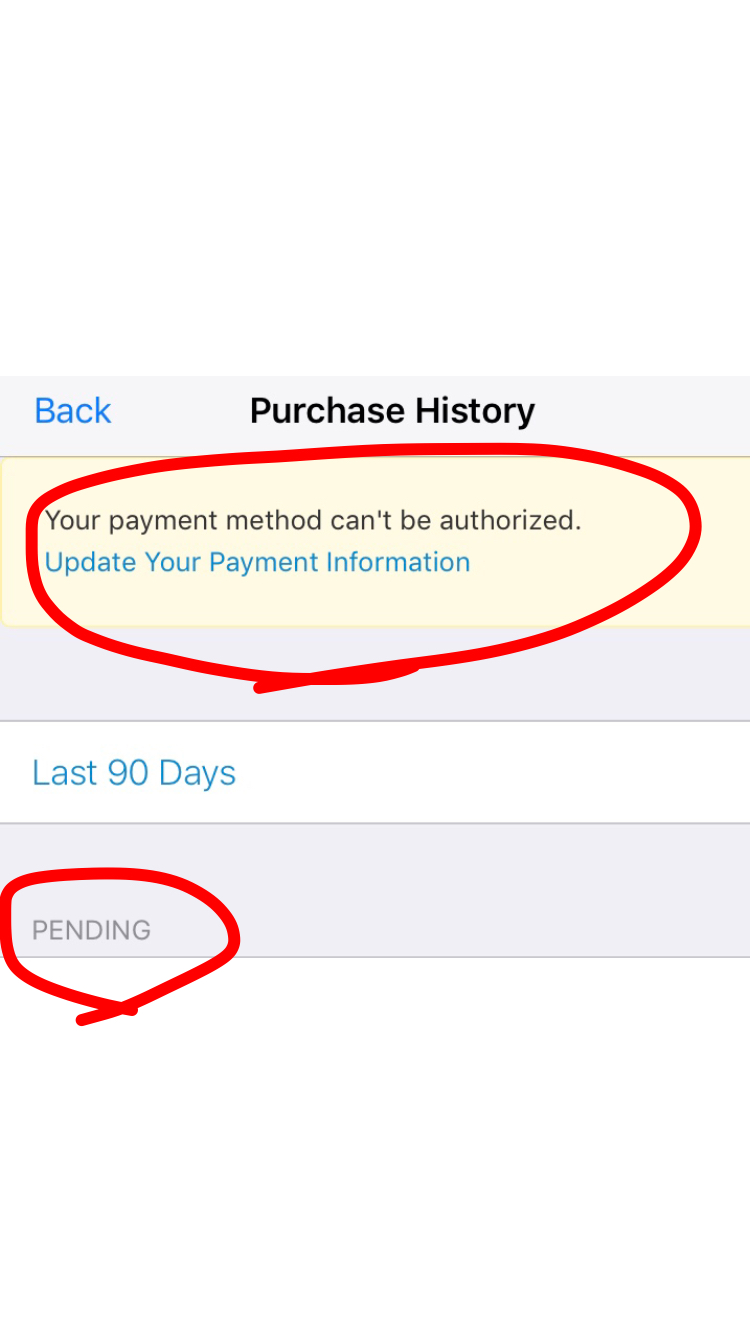Go back from Purchase History

[x=72, y=411]
